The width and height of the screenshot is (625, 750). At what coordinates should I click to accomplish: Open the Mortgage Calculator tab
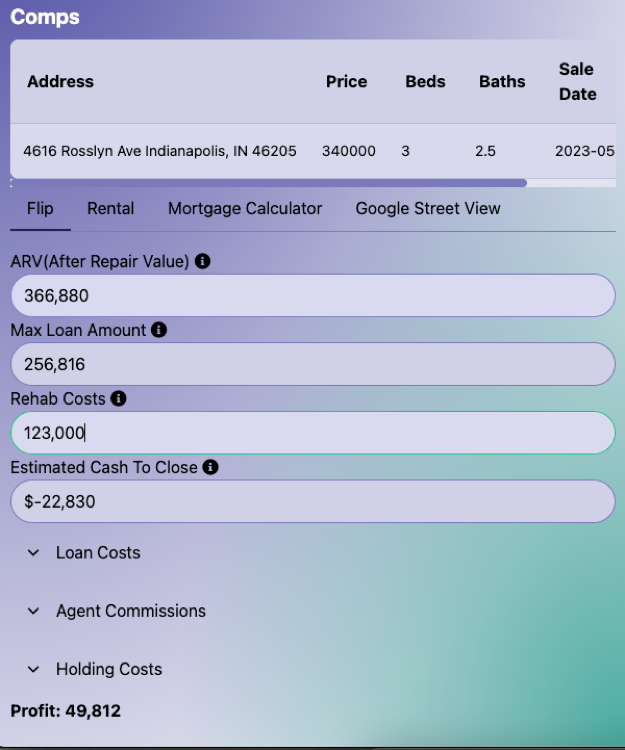click(x=245, y=209)
